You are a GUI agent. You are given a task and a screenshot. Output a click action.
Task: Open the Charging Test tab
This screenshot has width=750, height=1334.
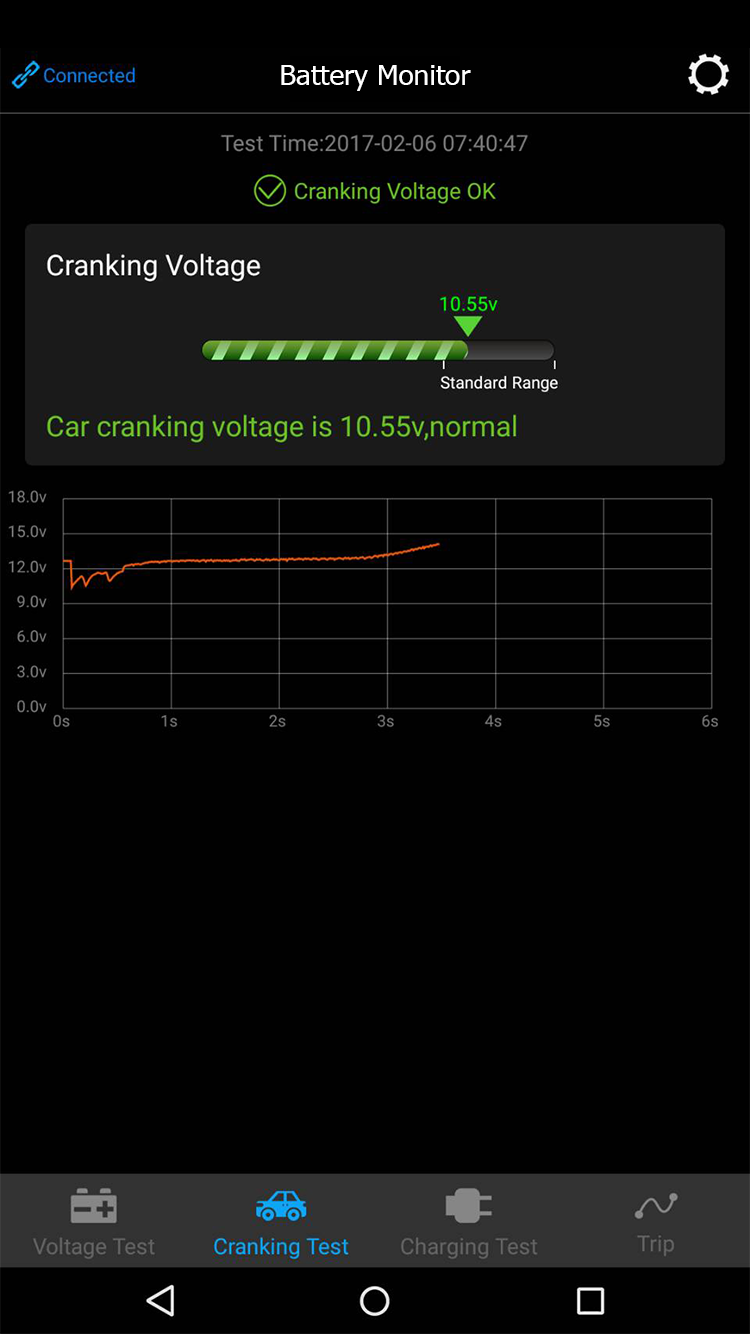469,1222
